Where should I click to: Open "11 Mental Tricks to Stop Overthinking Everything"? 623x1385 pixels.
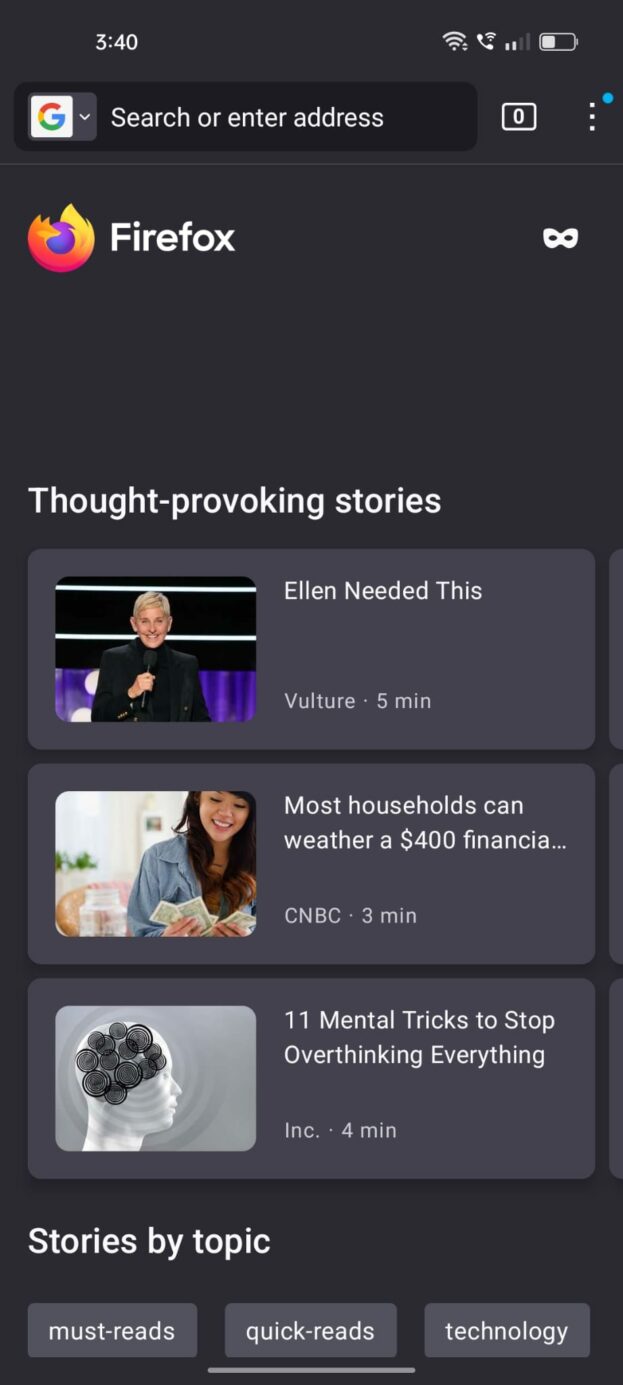pyautogui.click(x=311, y=1078)
